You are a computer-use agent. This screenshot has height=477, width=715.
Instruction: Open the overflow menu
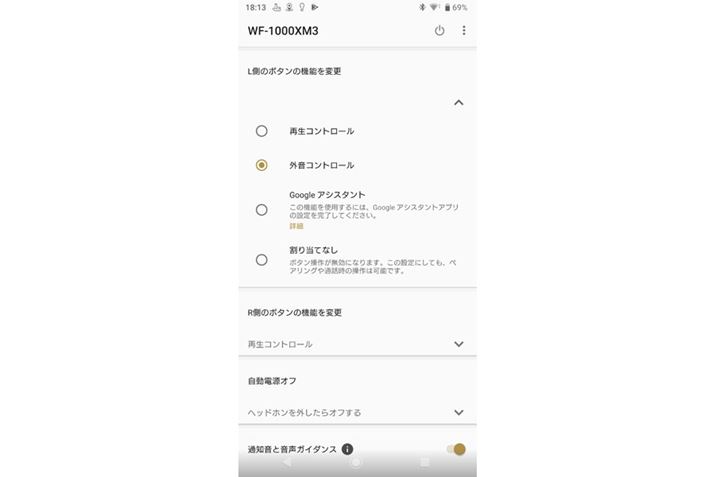click(464, 31)
